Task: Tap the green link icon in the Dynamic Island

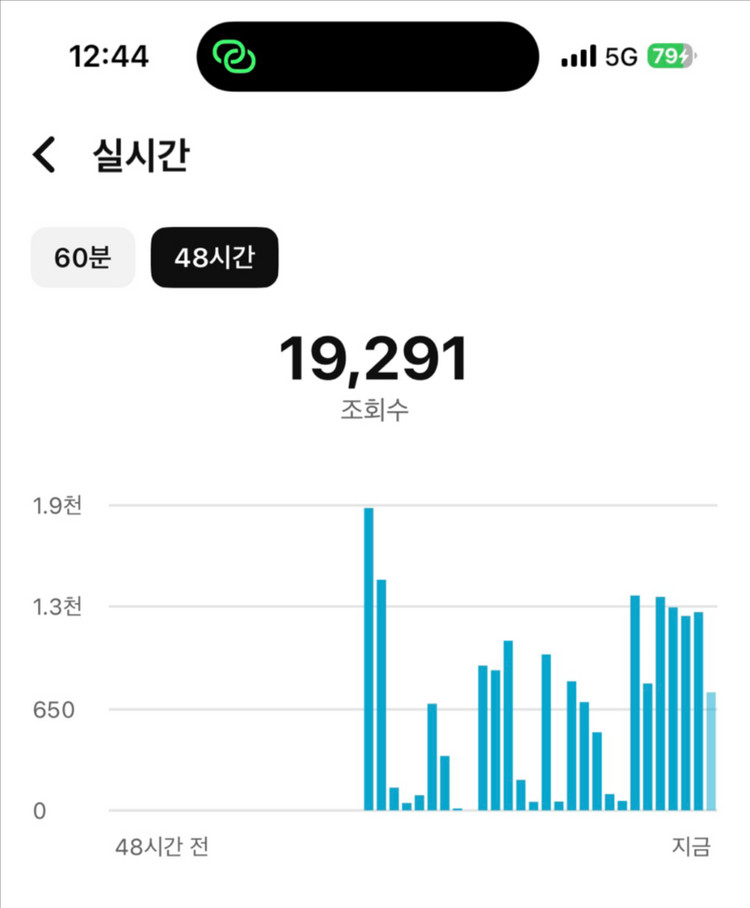Action: (x=232, y=55)
